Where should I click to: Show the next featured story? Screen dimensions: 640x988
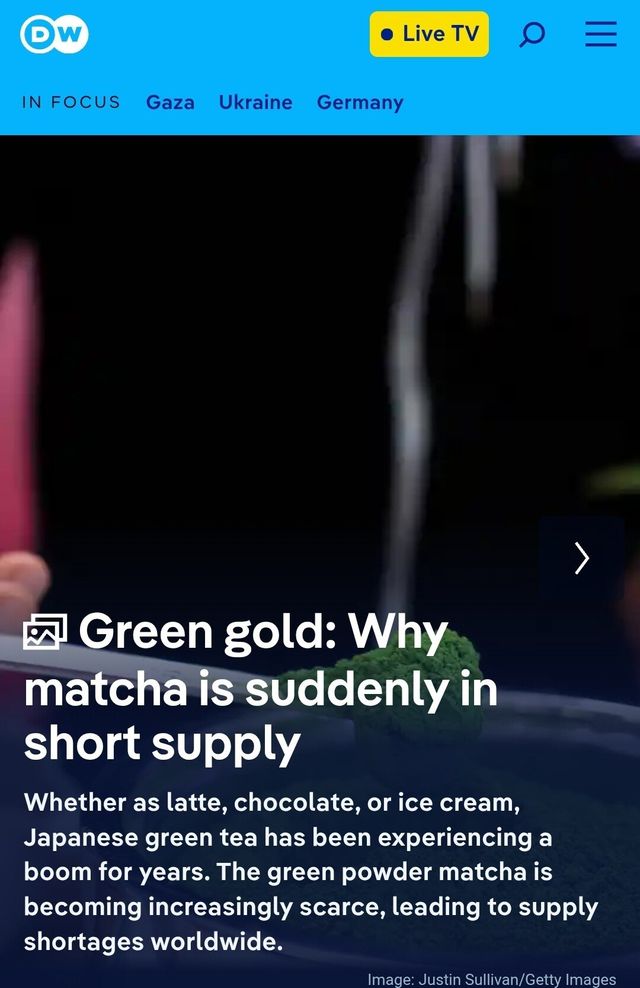(582, 558)
